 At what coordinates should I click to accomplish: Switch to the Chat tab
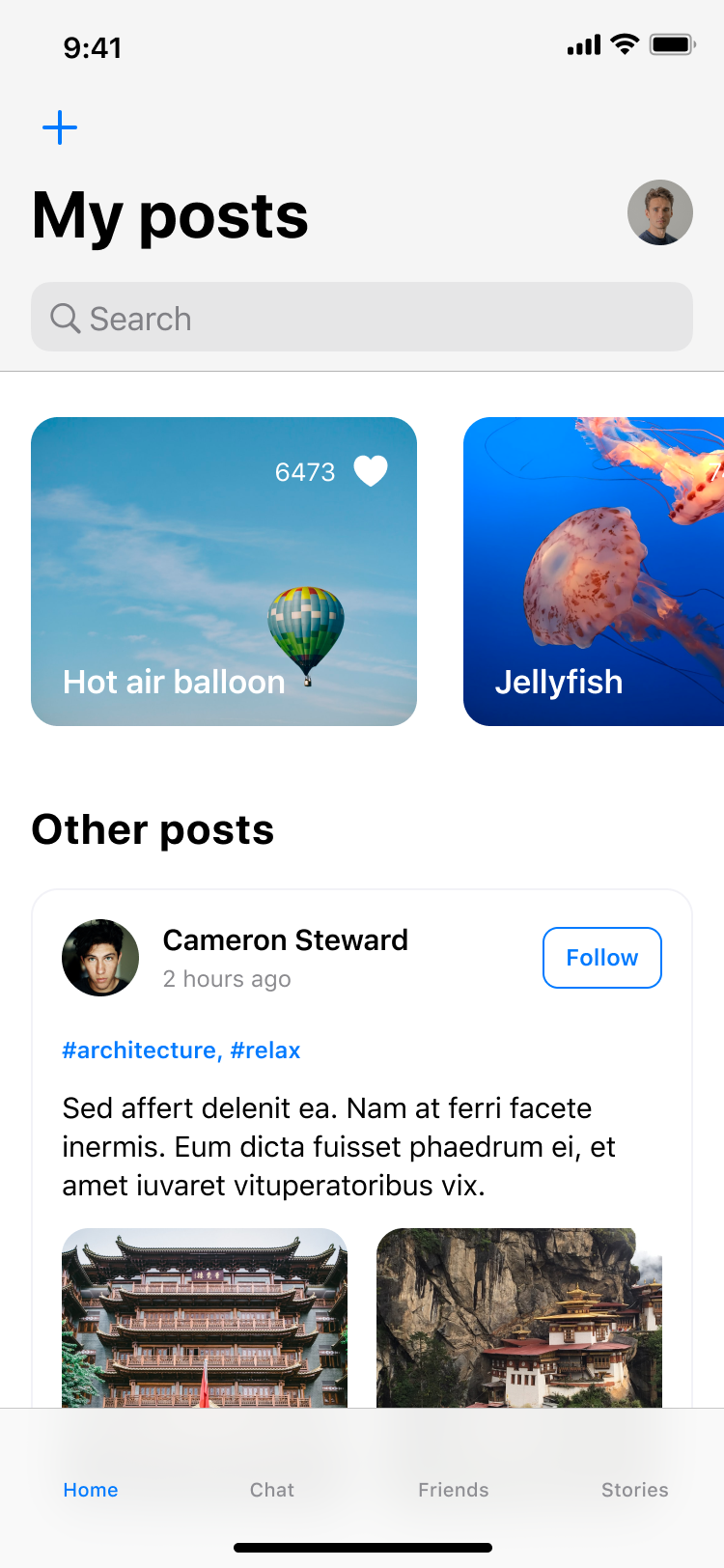pyautogui.click(x=271, y=1490)
